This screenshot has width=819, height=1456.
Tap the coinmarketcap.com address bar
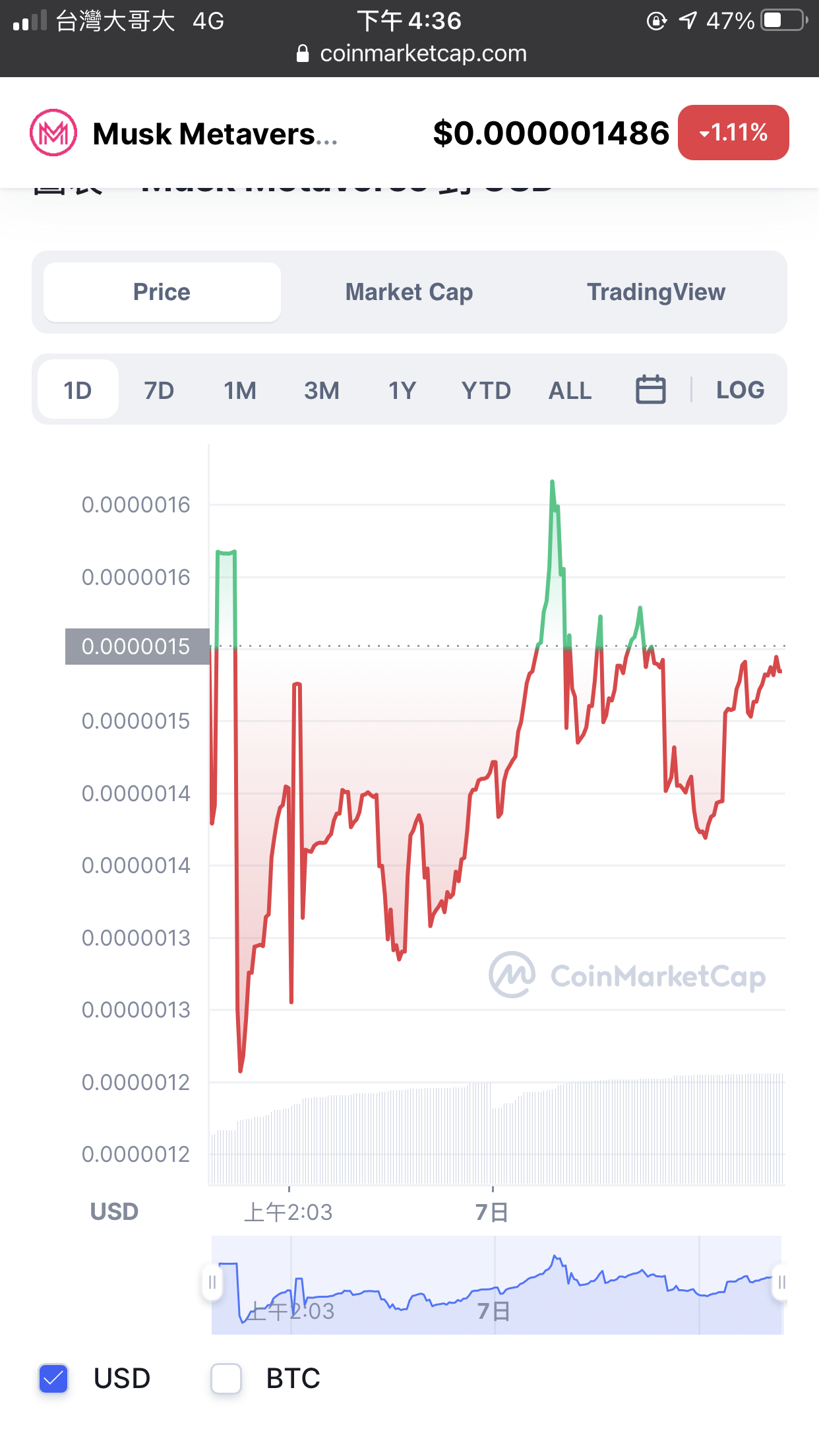(411, 53)
